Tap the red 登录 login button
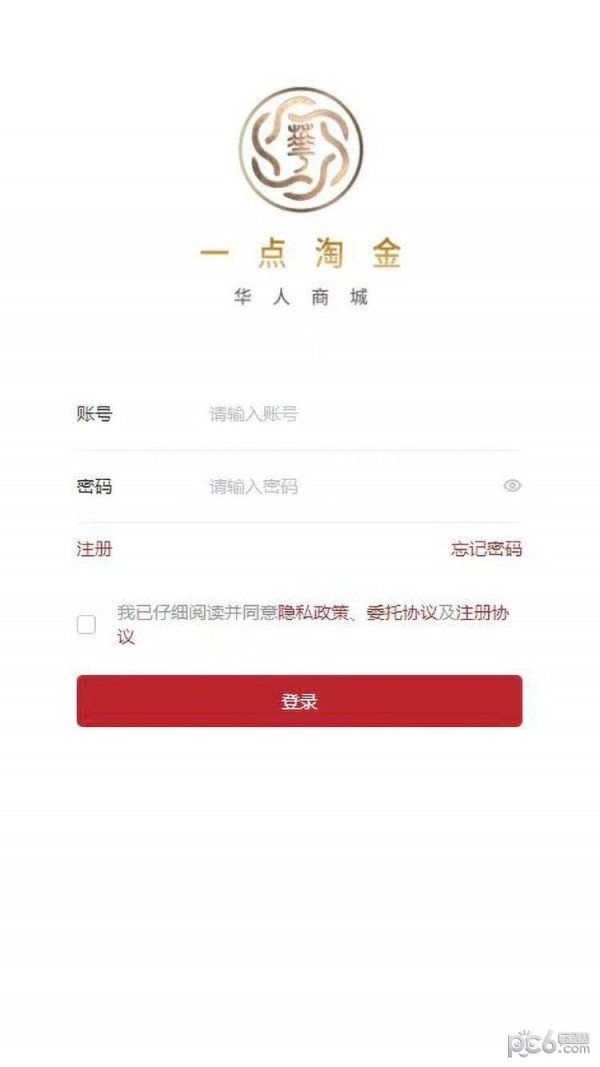 299,701
